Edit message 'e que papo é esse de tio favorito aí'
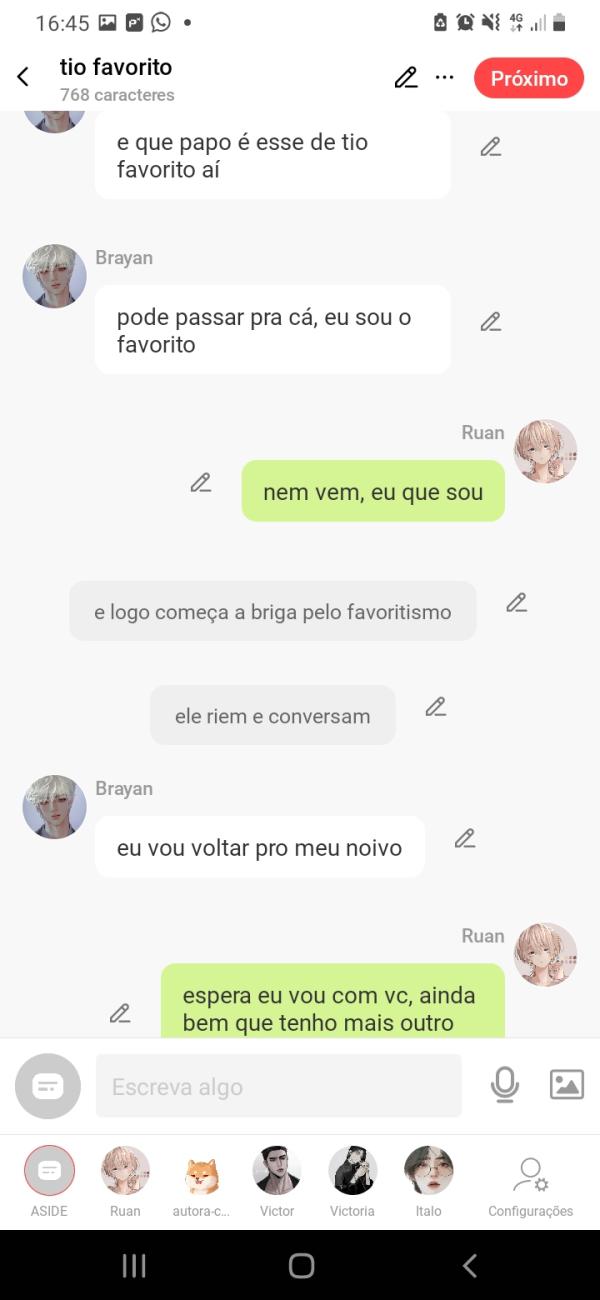 click(490, 147)
